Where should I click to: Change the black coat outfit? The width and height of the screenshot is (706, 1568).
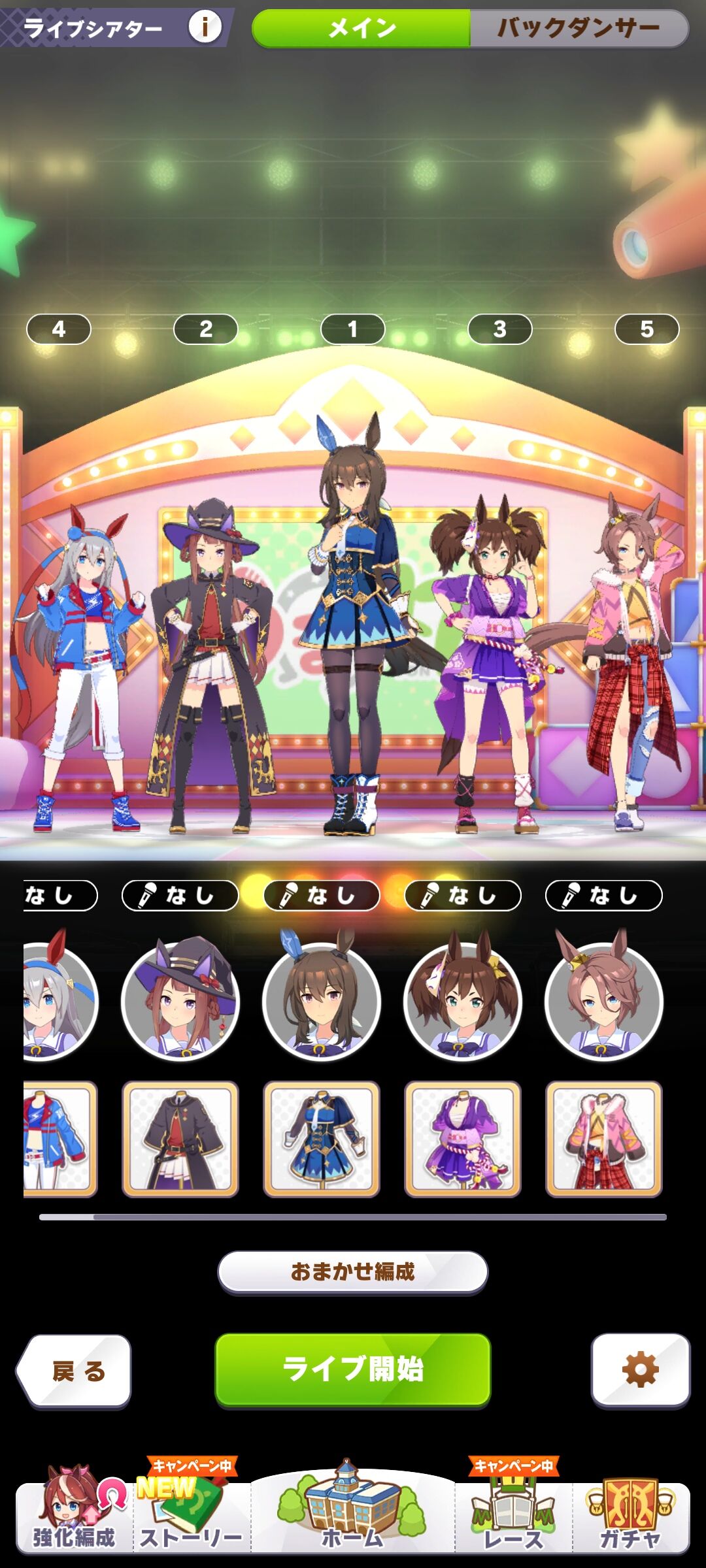(180, 1139)
